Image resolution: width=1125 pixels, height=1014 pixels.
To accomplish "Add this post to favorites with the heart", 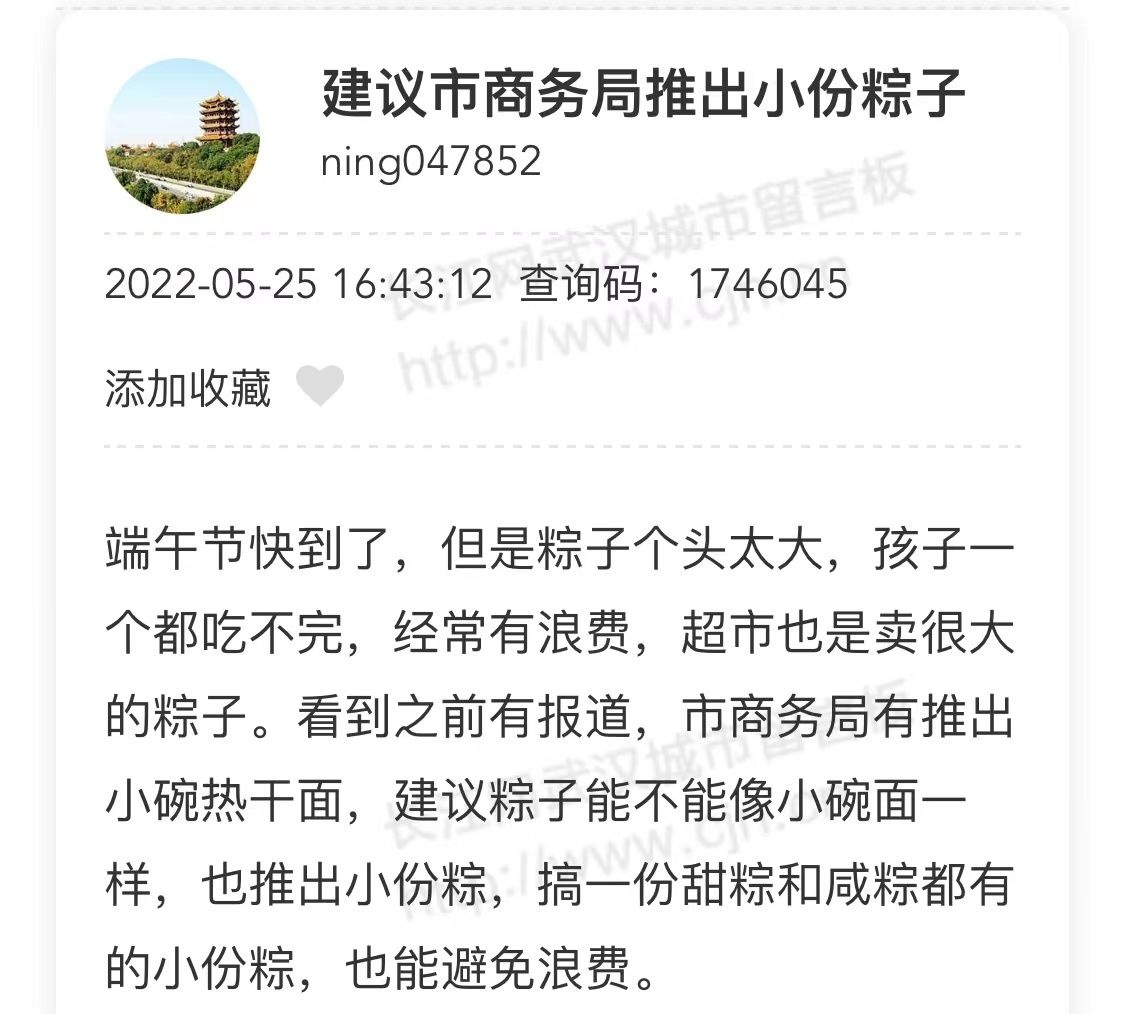I will tap(320, 387).
